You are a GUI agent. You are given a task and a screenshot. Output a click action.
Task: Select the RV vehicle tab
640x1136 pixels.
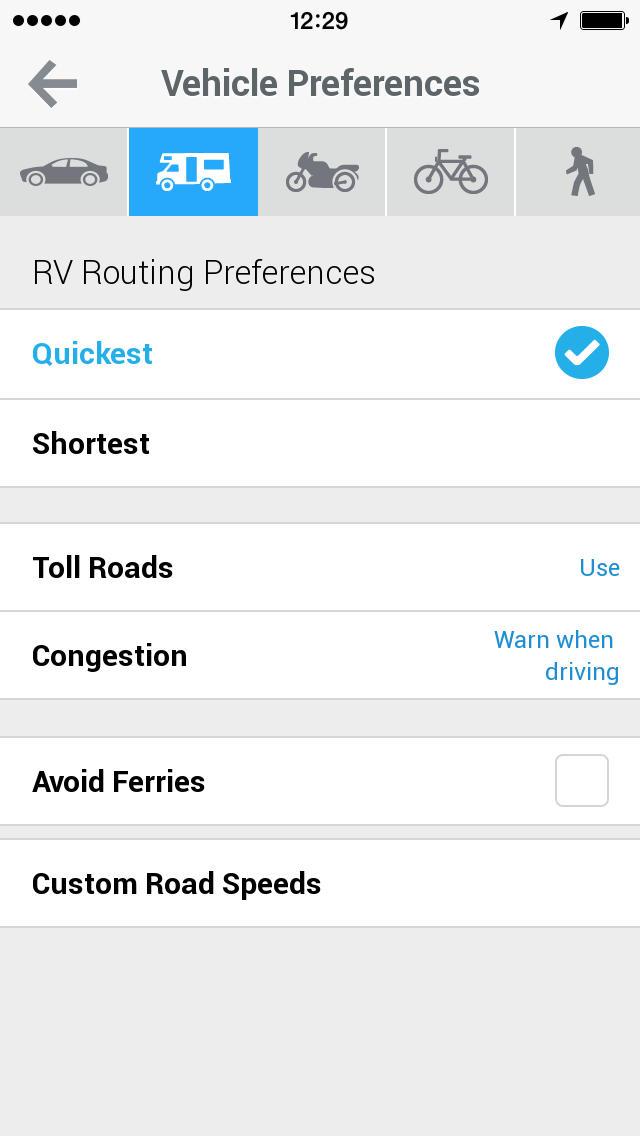194,172
